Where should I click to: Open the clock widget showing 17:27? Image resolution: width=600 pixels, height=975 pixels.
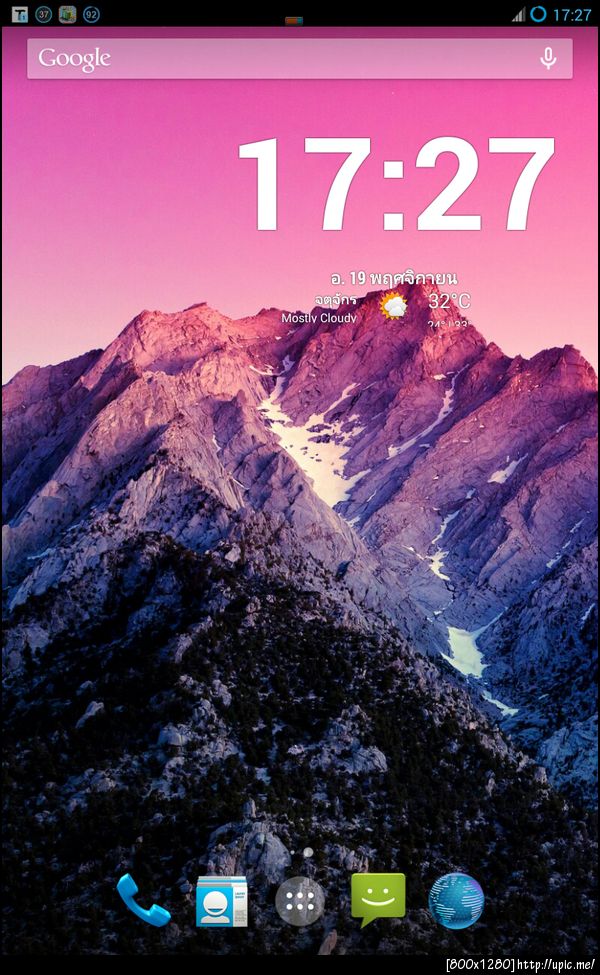396,185
